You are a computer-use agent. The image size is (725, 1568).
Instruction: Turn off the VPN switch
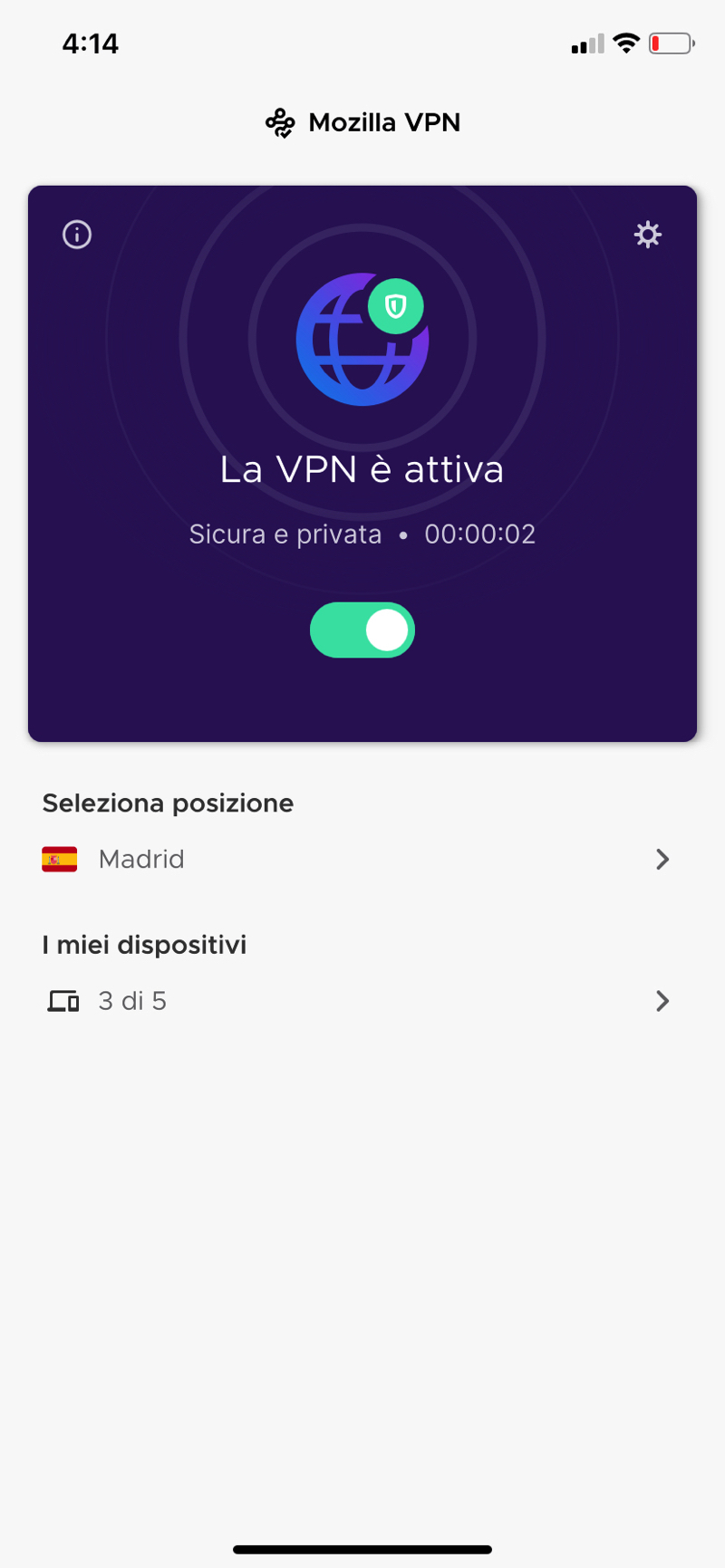point(362,630)
